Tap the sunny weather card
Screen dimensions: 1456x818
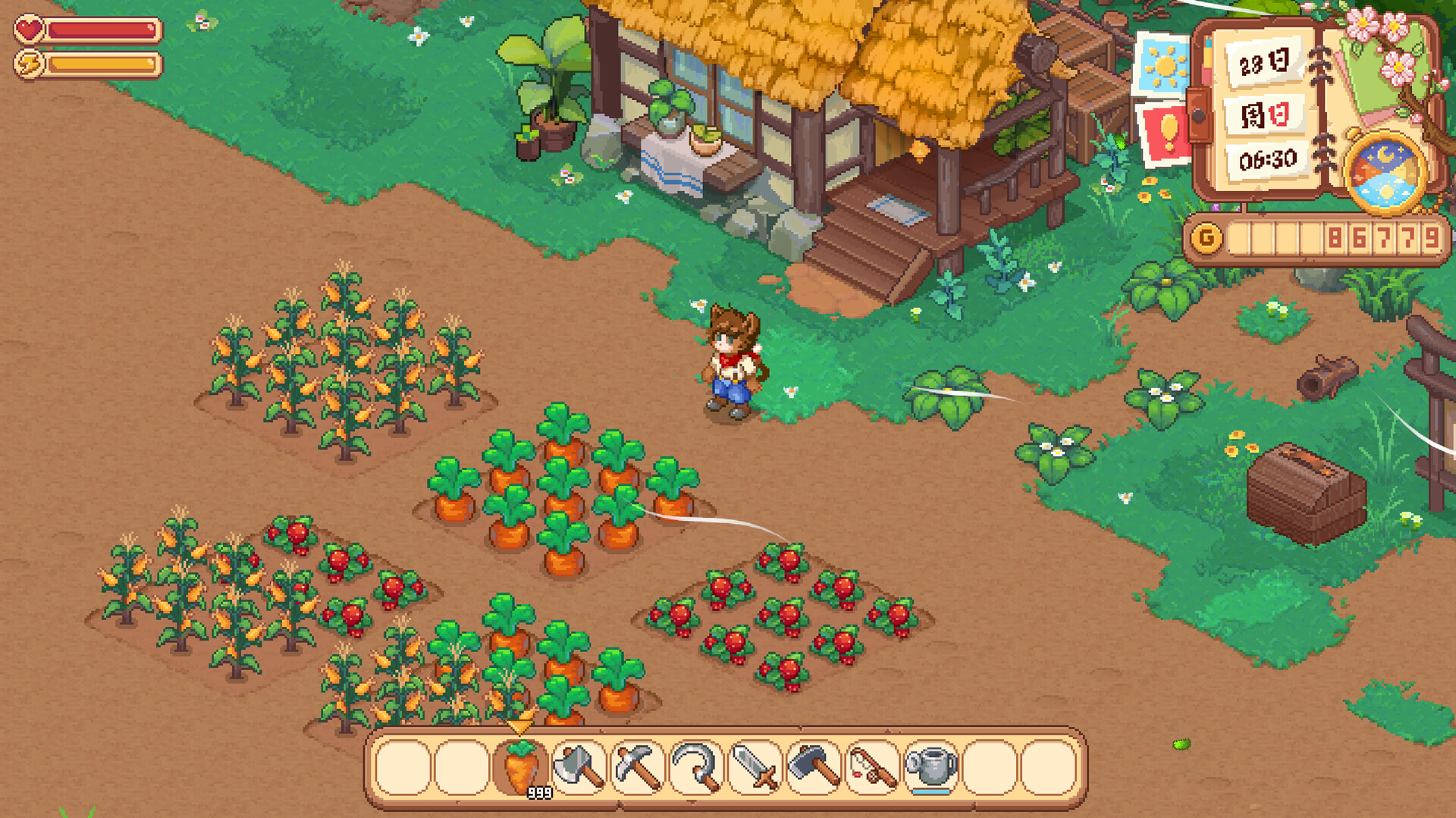1161,65
